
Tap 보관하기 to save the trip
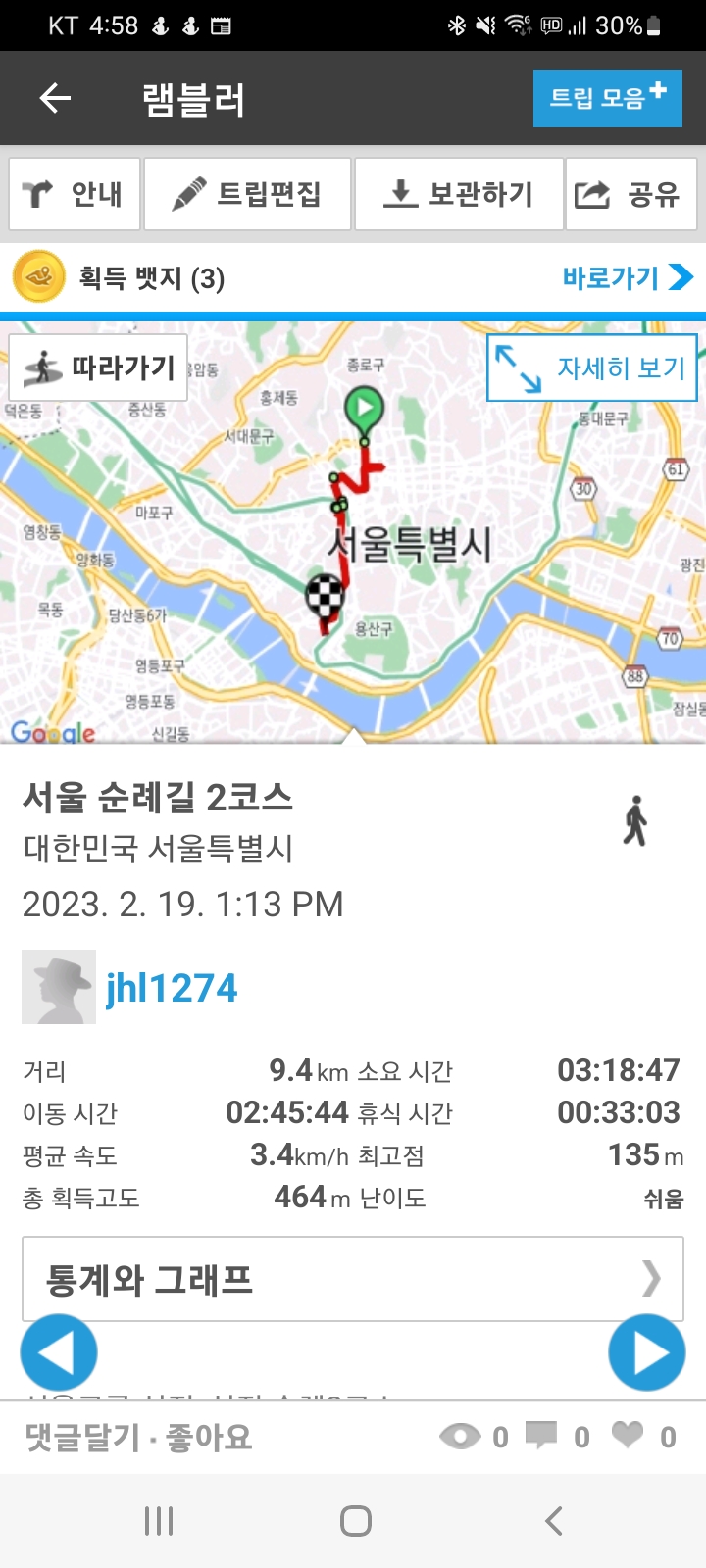click(x=458, y=194)
